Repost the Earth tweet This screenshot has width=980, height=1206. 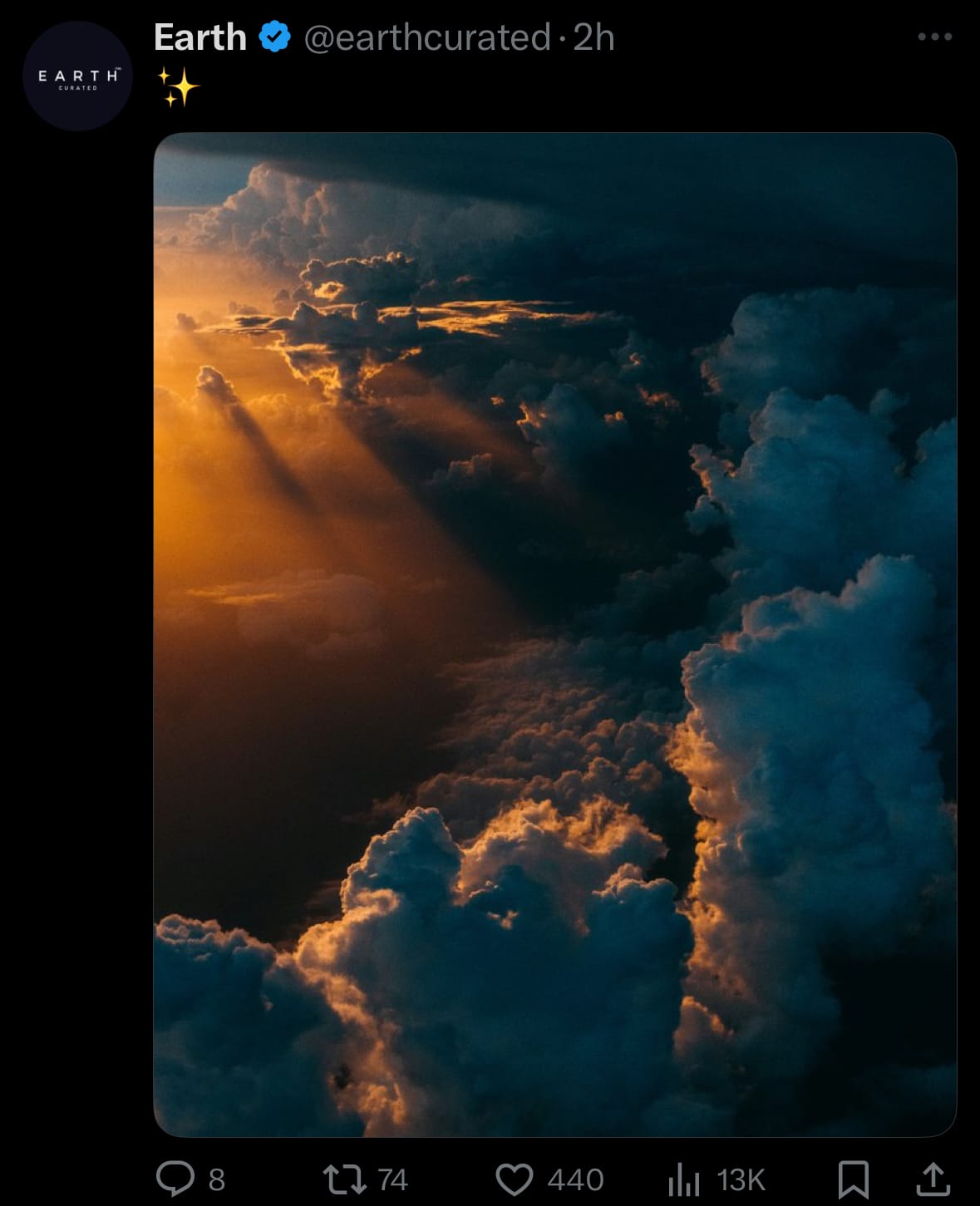[345, 1179]
